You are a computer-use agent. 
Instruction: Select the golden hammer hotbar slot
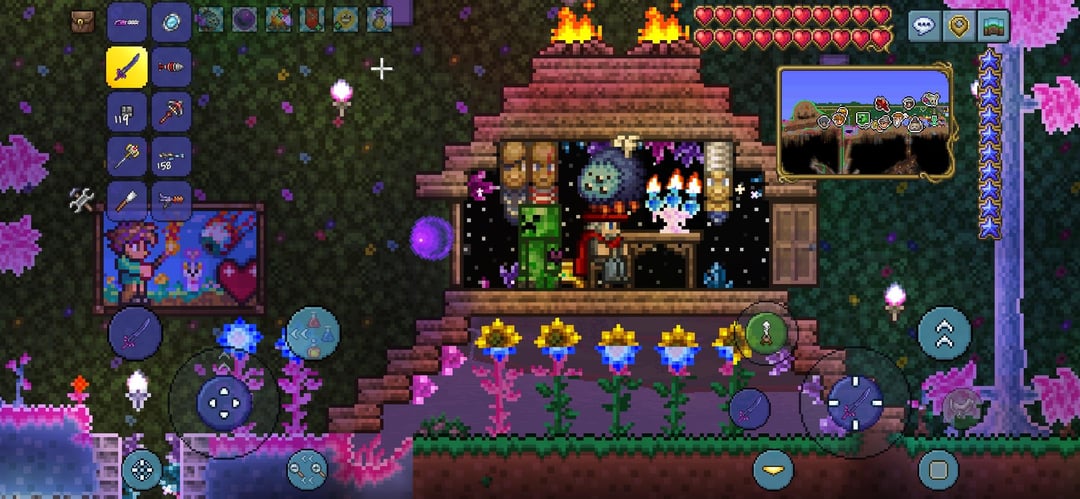click(x=127, y=156)
